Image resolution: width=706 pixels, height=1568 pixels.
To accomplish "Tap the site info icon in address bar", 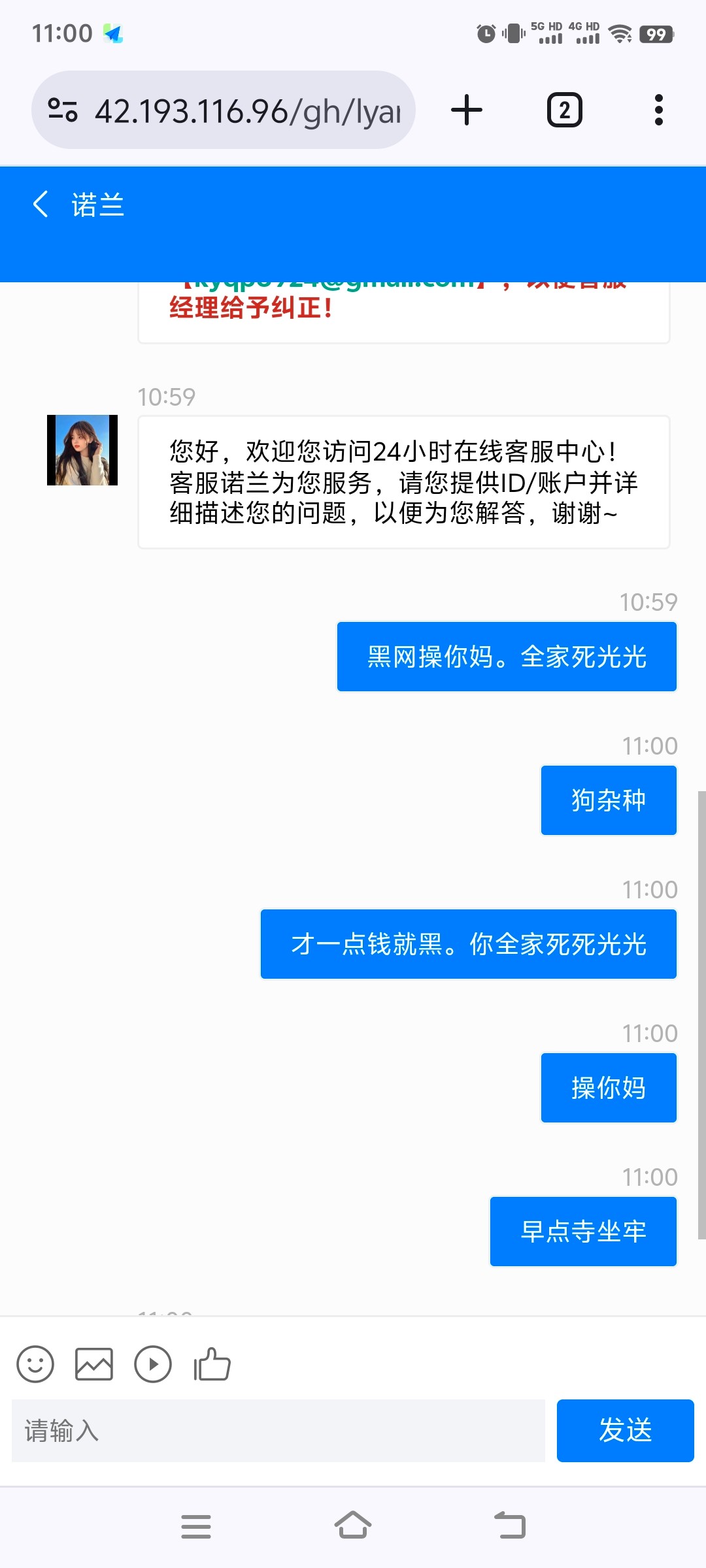I will point(63,110).
